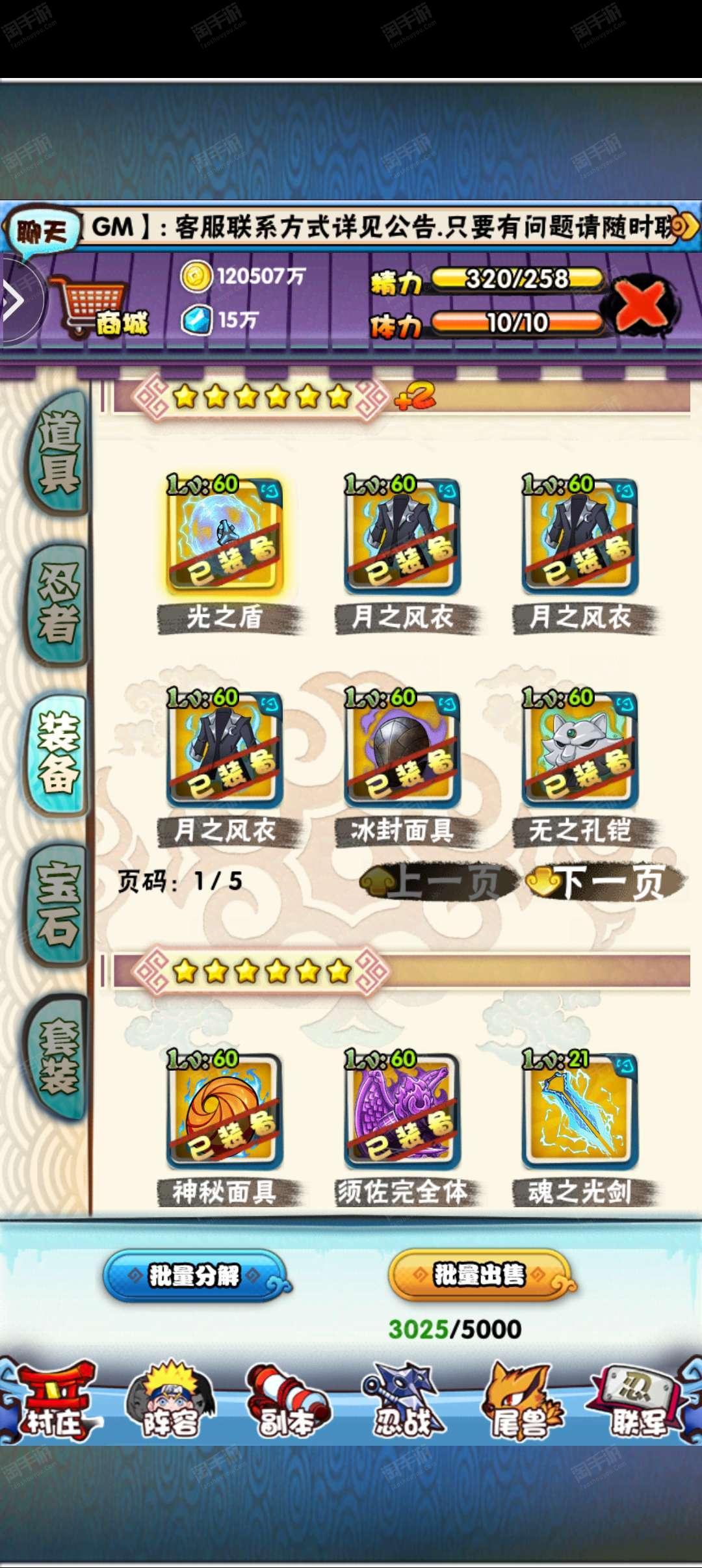Image resolution: width=702 pixels, height=1568 pixels.
Task: Open the 尾兽 tailed beast screen
Action: pyautogui.click(x=520, y=1400)
